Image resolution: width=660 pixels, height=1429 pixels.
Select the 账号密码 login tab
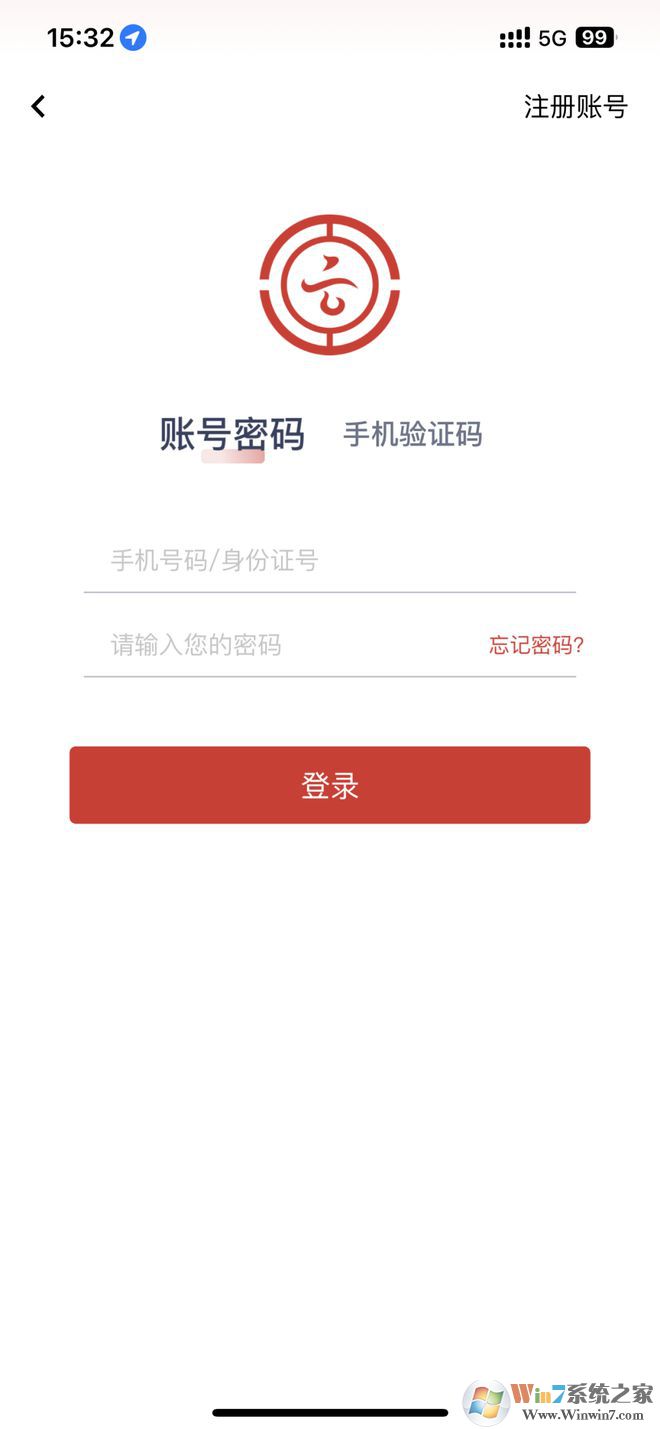coord(232,435)
